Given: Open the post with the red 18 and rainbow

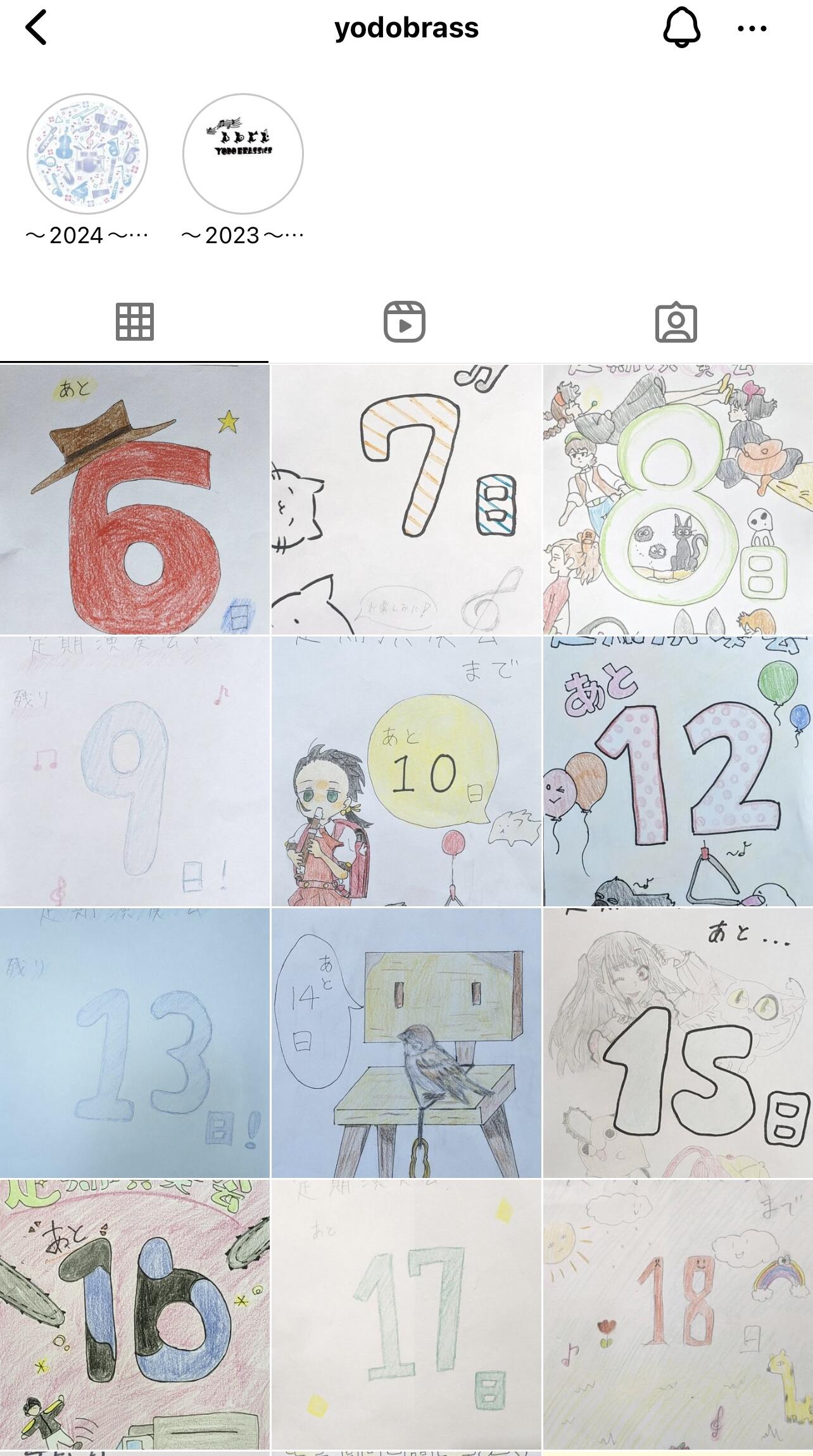Looking at the screenshot, I should pos(678,1314).
